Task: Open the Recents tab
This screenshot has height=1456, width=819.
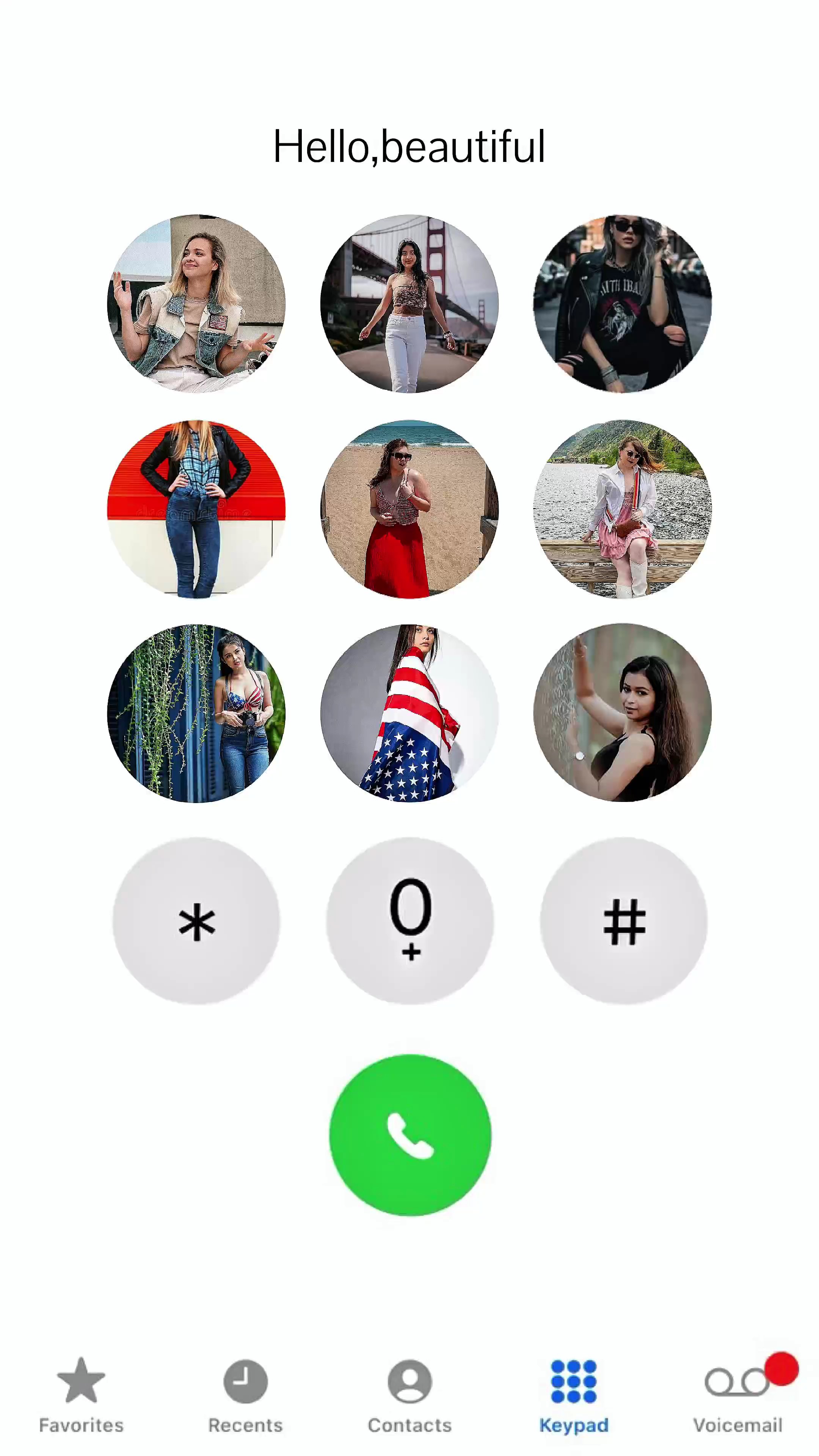Action: click(x=245, y=1395)
